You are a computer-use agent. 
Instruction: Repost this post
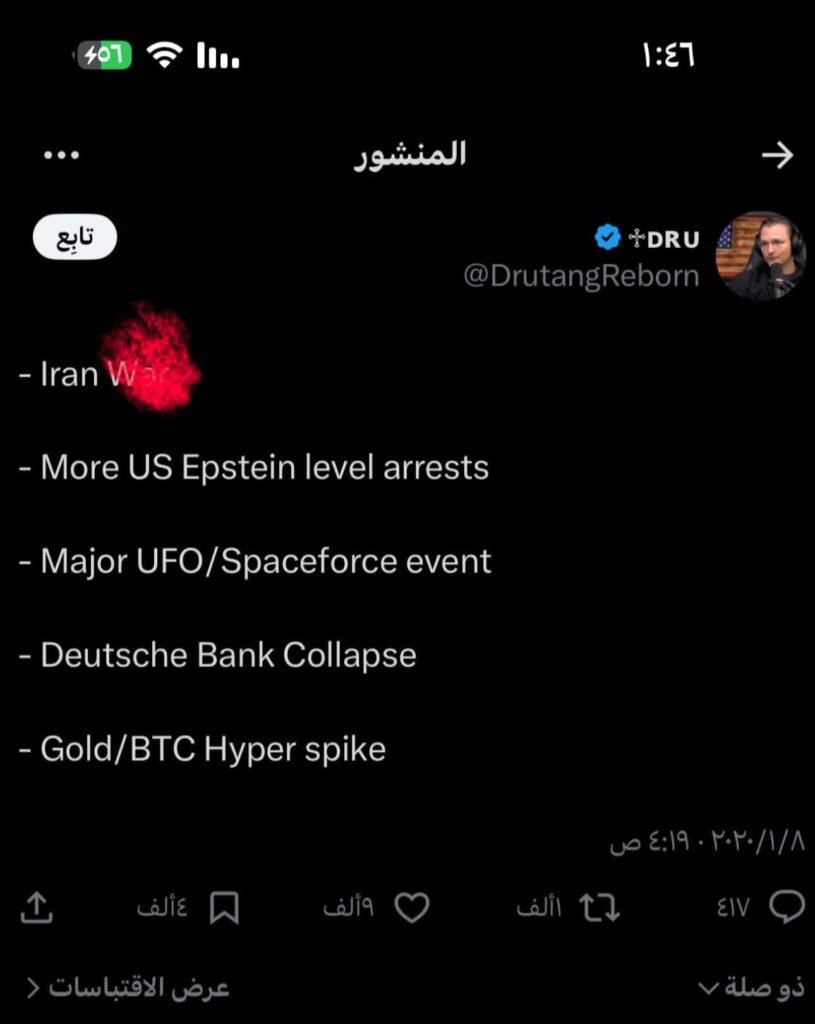click(x=600, y=907)
